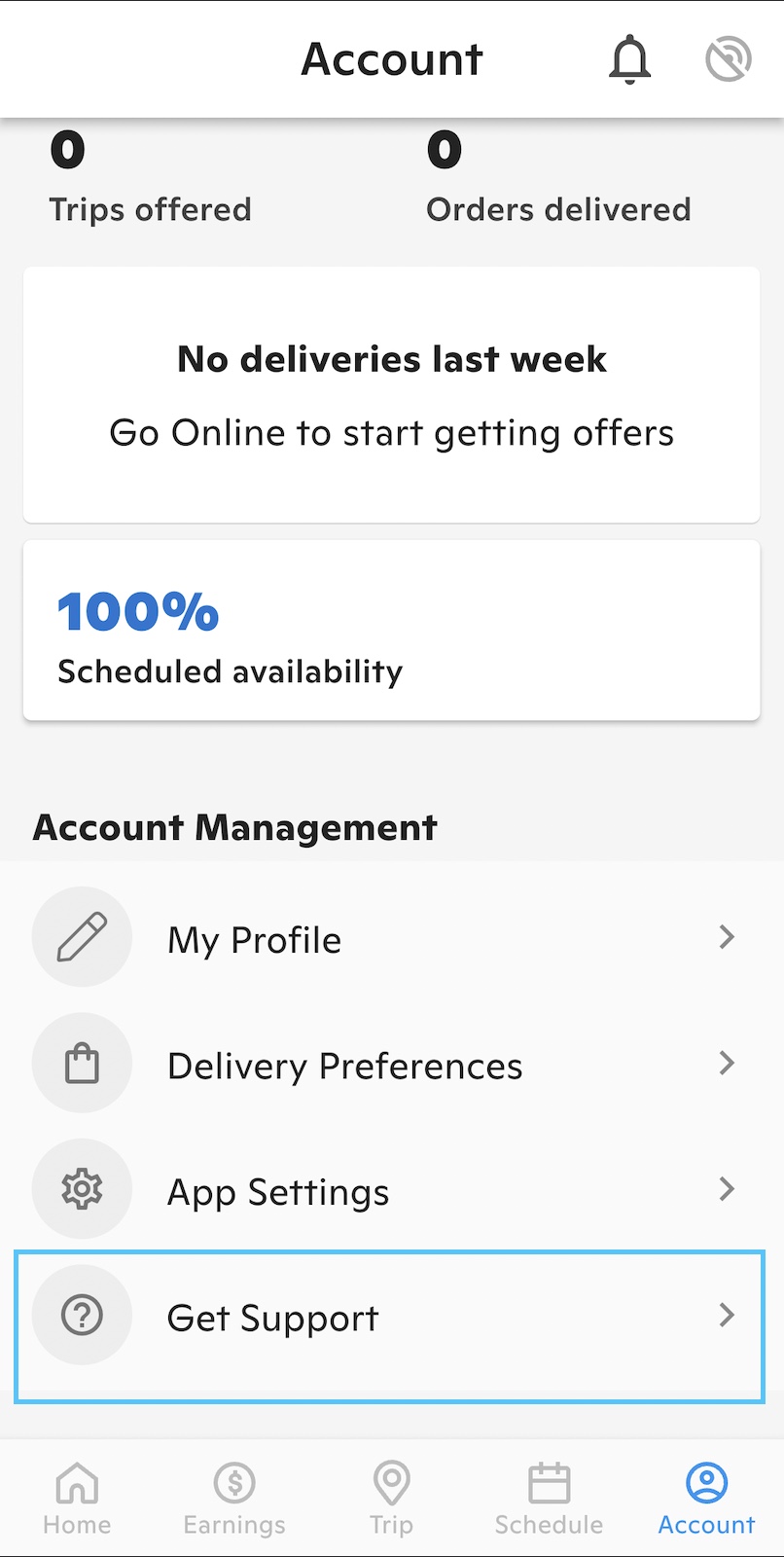This screenshot has width=784, height=1557.
Task: Select the Account tab
Action: click(706, 1499)
